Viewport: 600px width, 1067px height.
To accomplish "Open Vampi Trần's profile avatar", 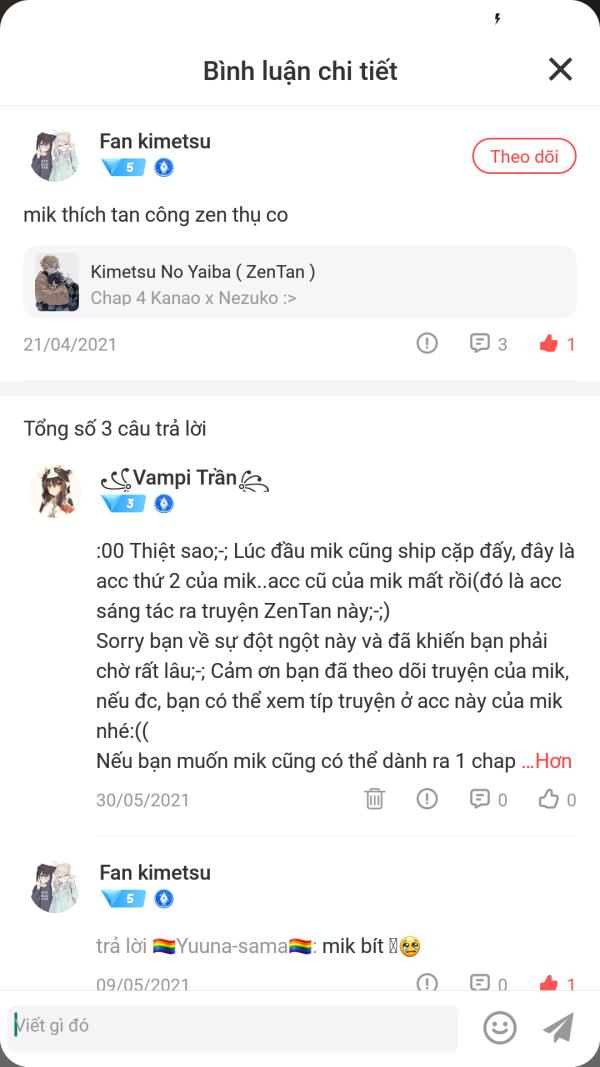I will (x=54, y=491).
